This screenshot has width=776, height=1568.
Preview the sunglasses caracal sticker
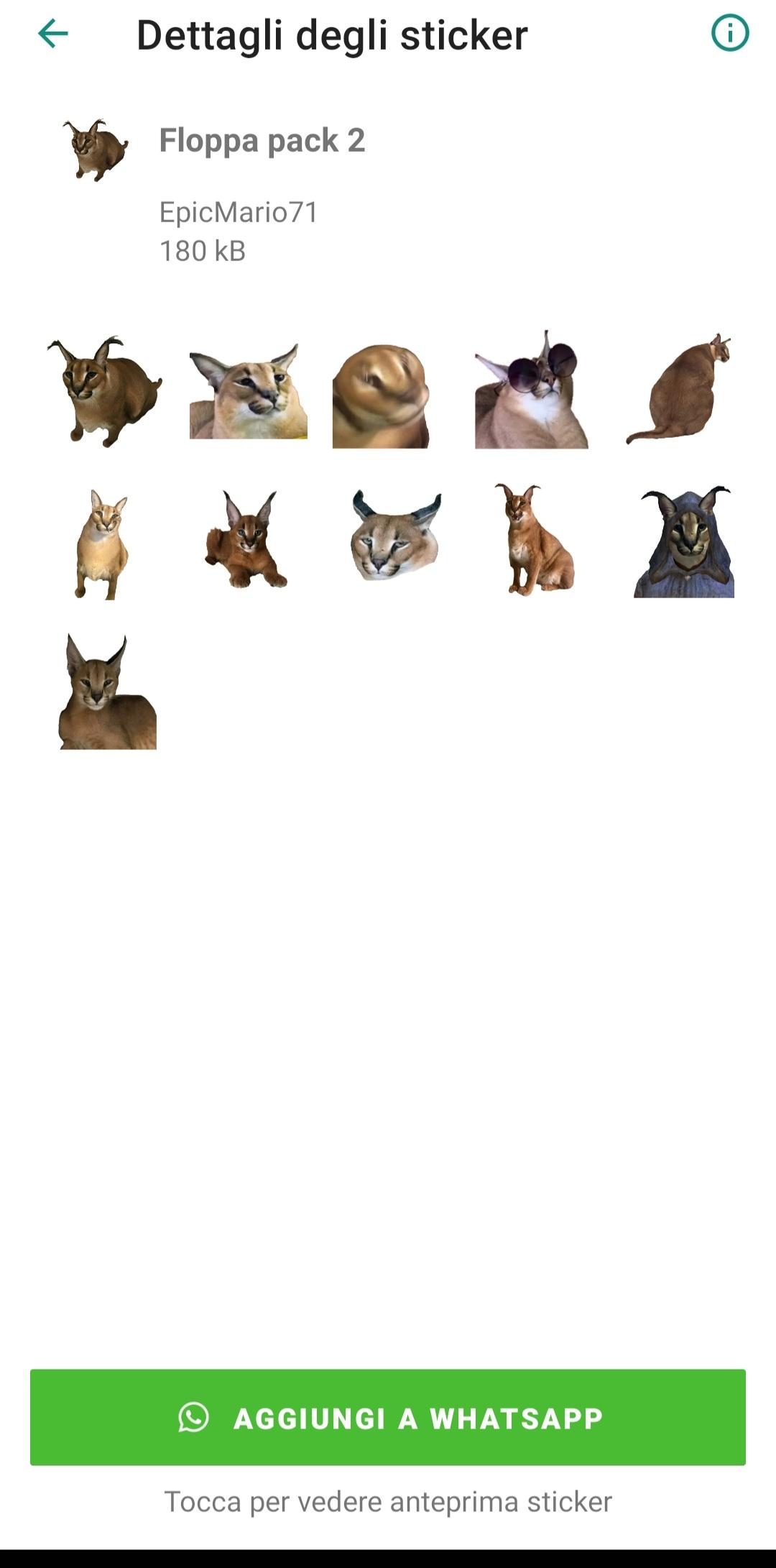(x=532, y=389)
